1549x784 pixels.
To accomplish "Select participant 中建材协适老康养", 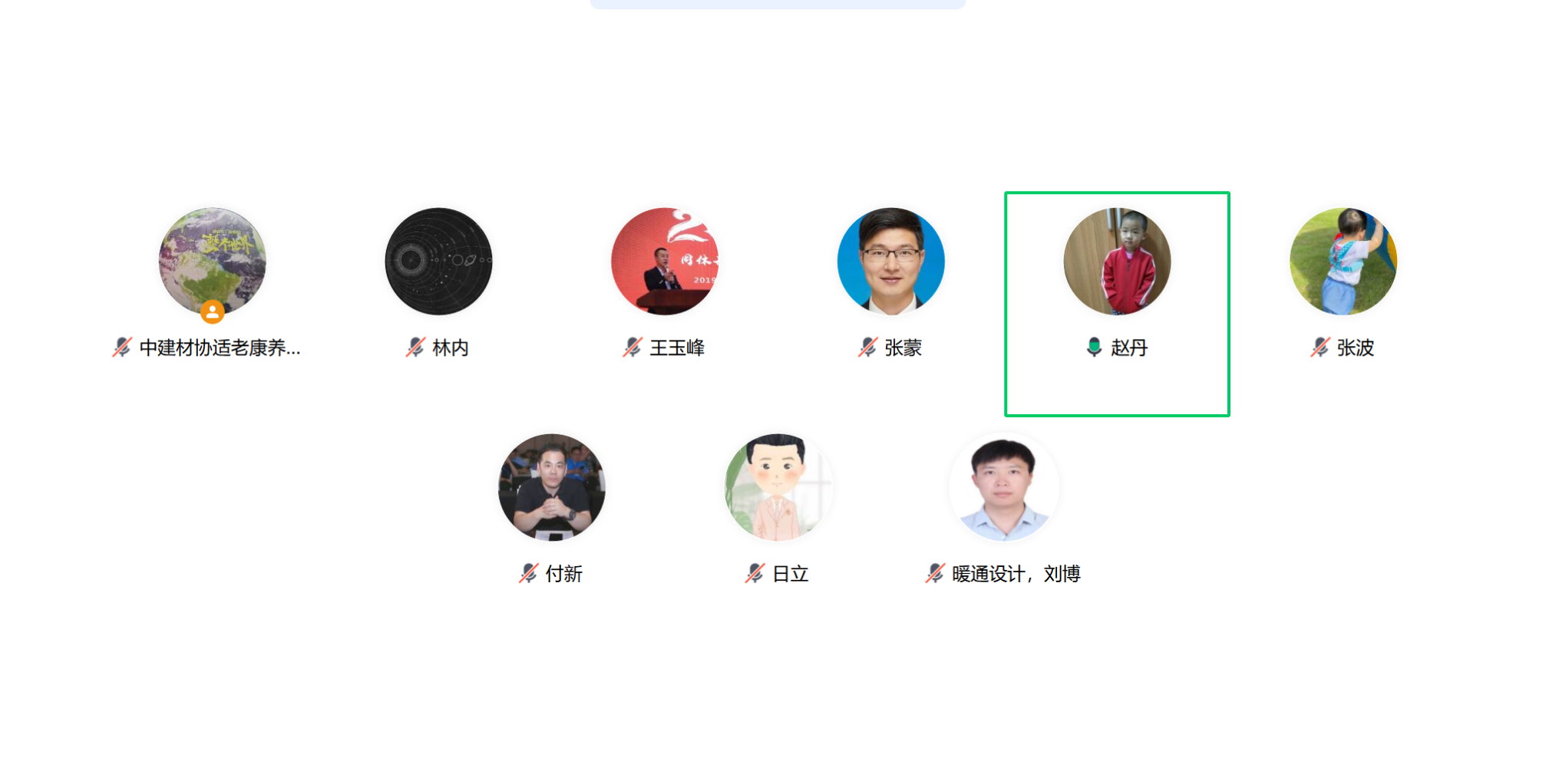I will (x=212, y=262).
